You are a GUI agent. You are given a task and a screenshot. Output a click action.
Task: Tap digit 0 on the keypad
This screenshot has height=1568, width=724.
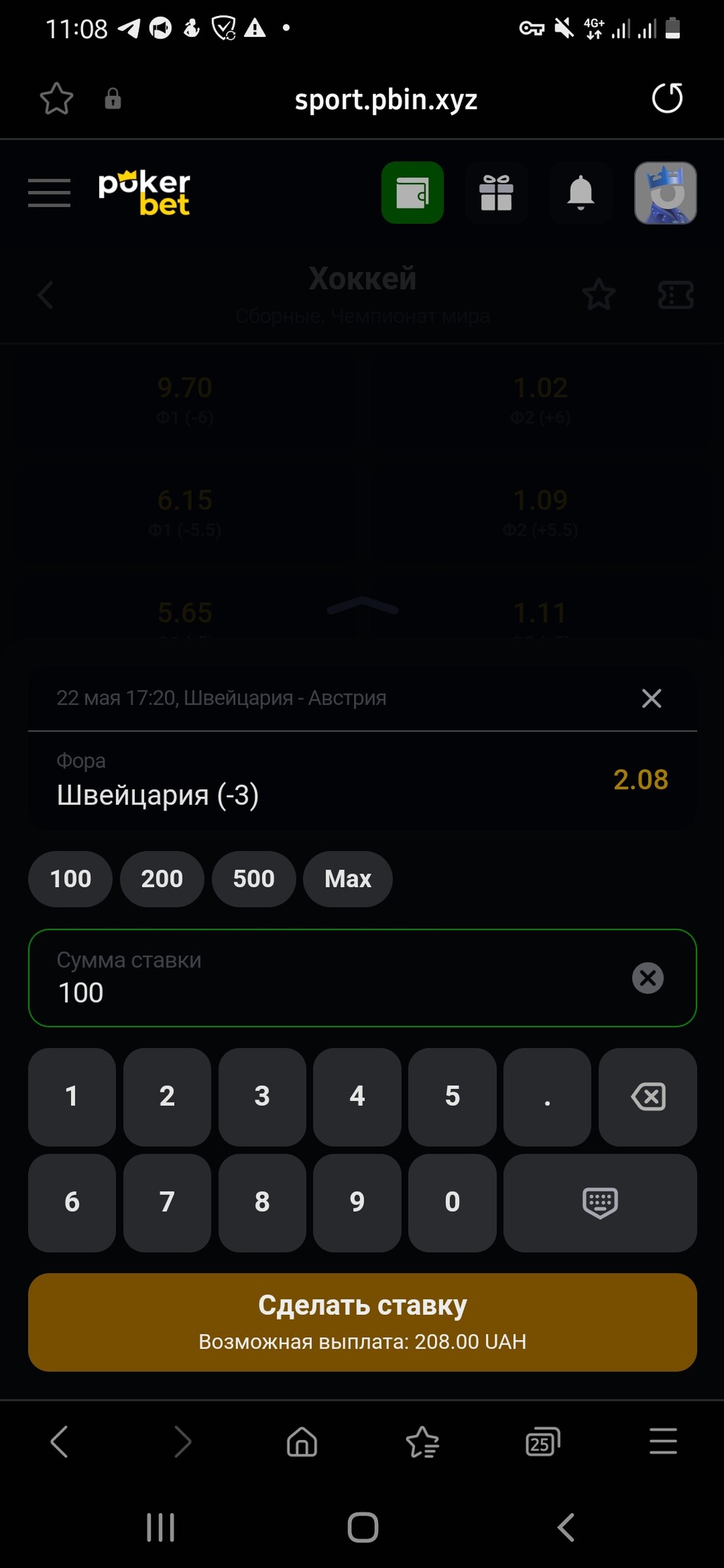452,1203
